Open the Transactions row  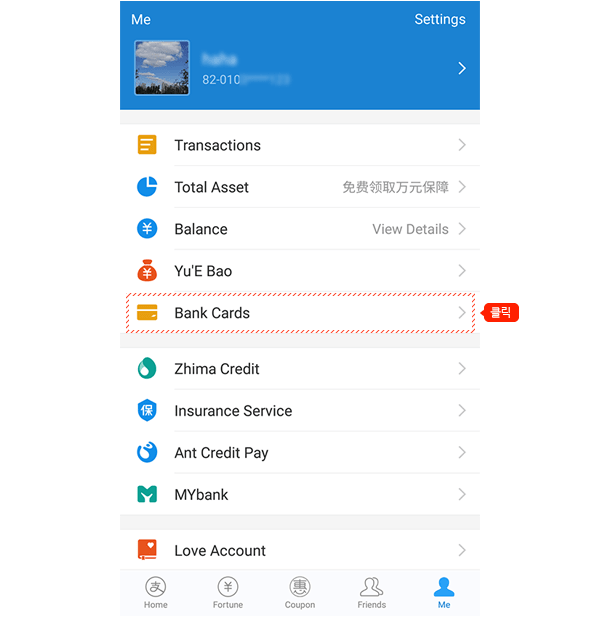pos(300,145)
